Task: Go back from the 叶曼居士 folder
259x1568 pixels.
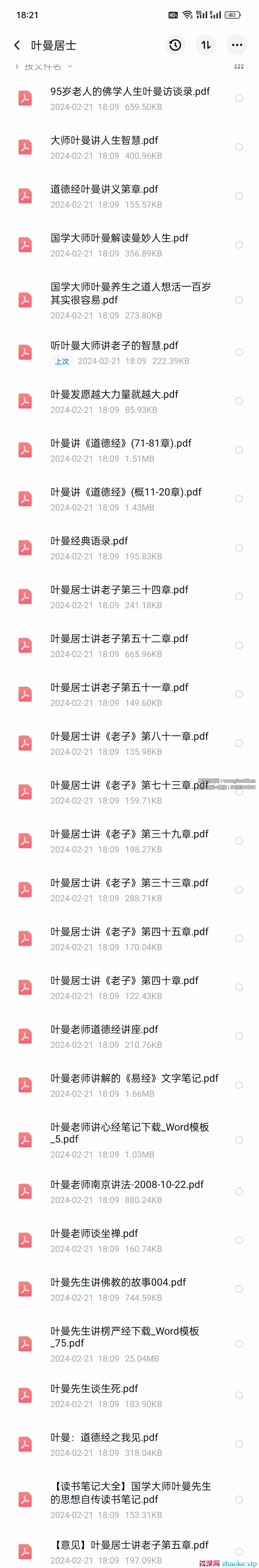Action: point(17,45)
